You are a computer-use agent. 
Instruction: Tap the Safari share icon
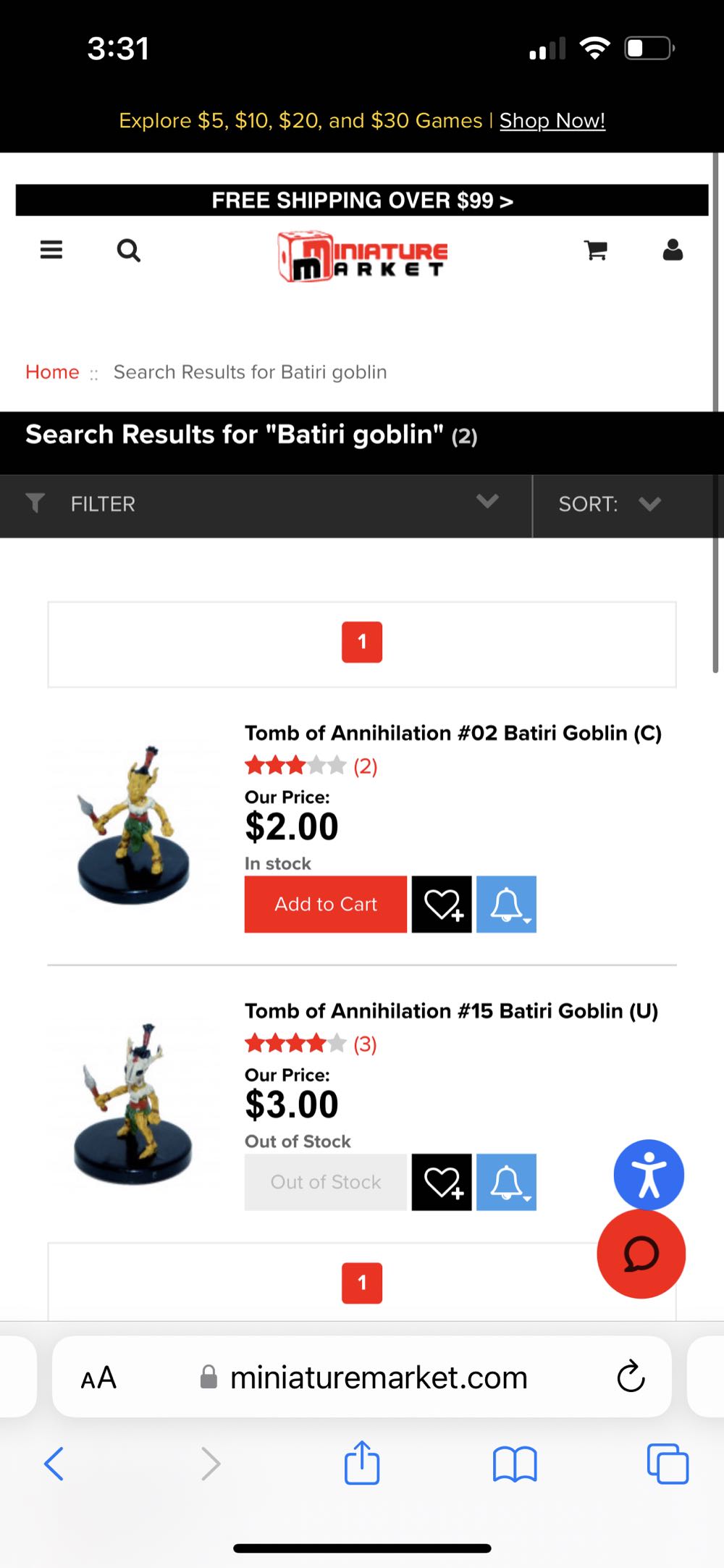coord(362,1463)
